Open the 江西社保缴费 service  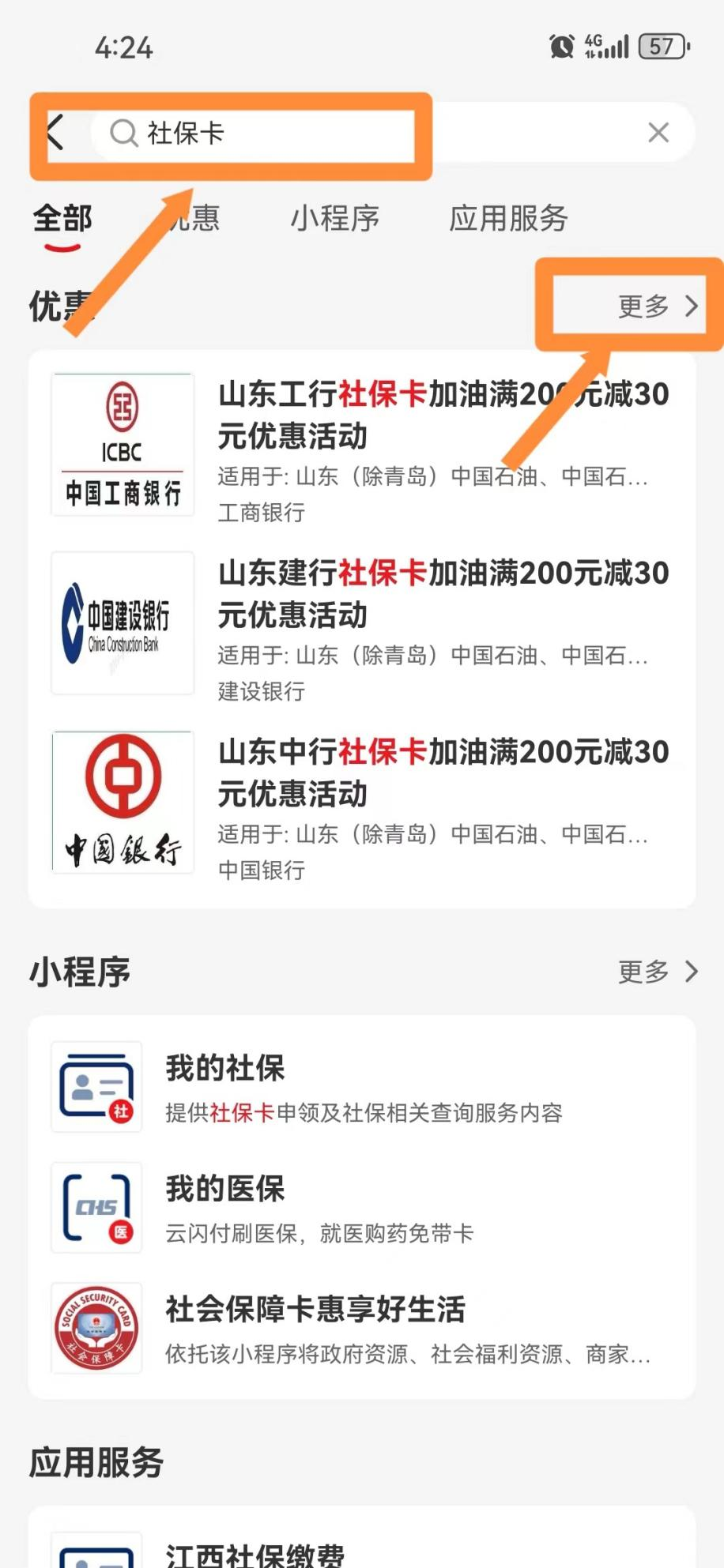point(362,1550)
